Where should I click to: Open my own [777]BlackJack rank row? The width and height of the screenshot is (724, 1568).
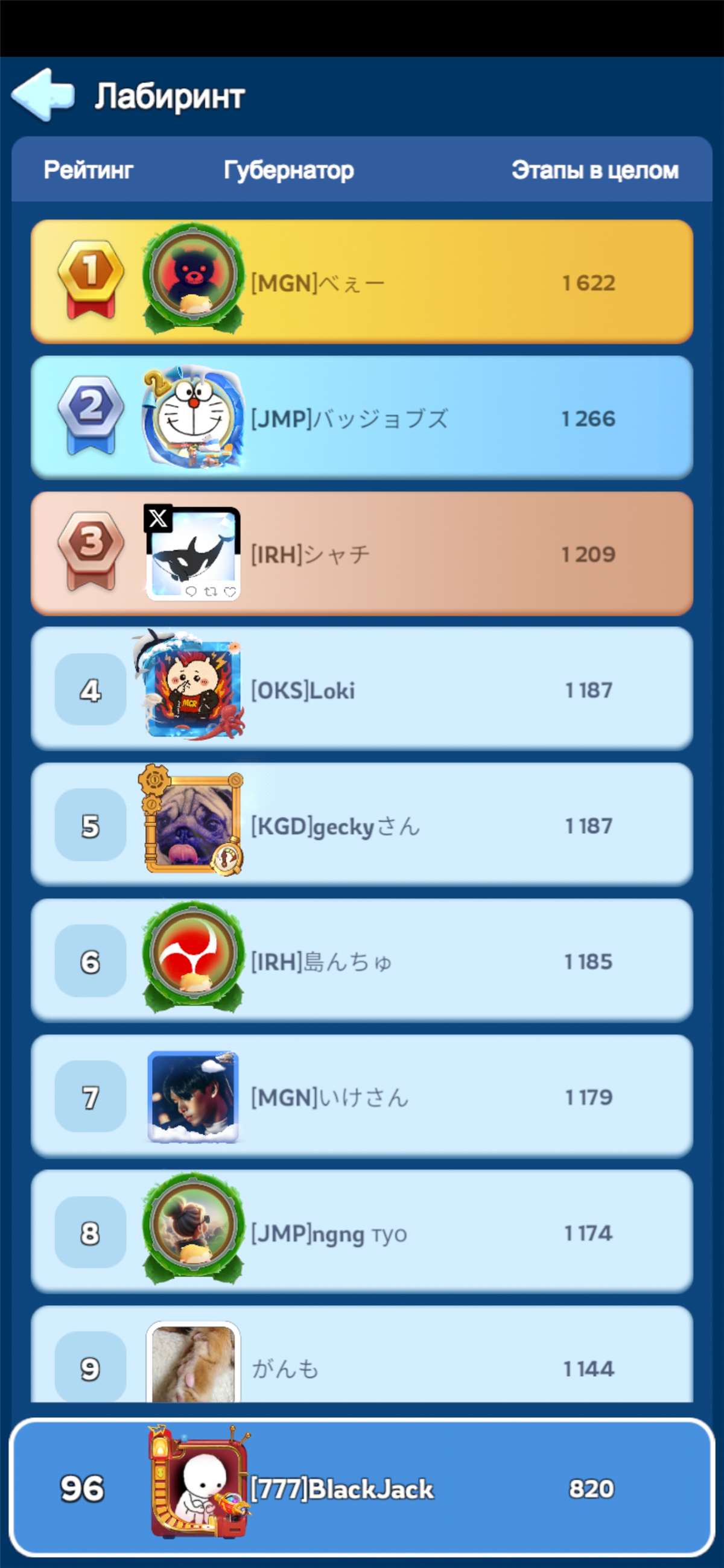point(361,1488)
